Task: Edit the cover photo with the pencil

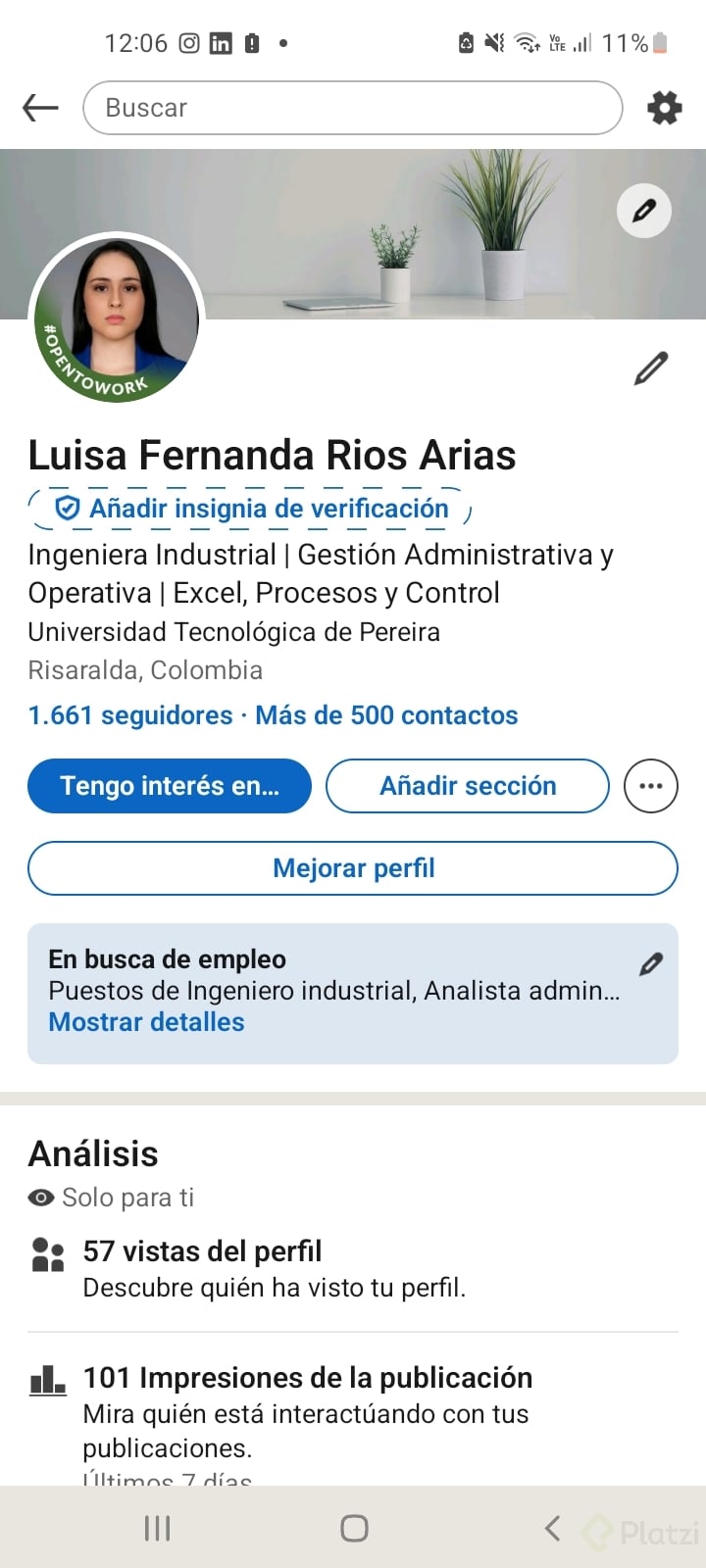Action: click(x=643, y=211)
